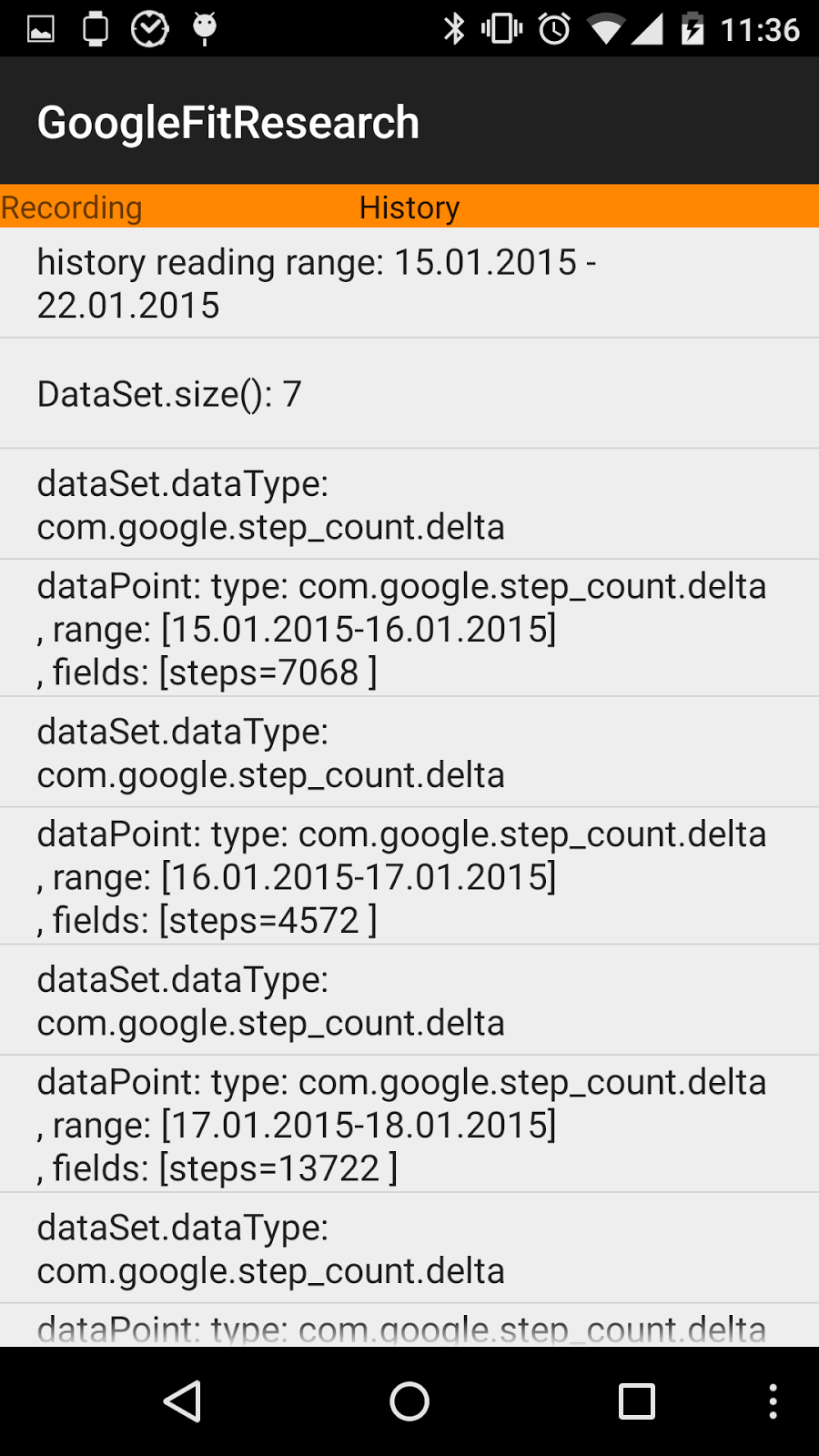Select the DataSet.size() row
819x1456 pixels.
tap(409, 393)
